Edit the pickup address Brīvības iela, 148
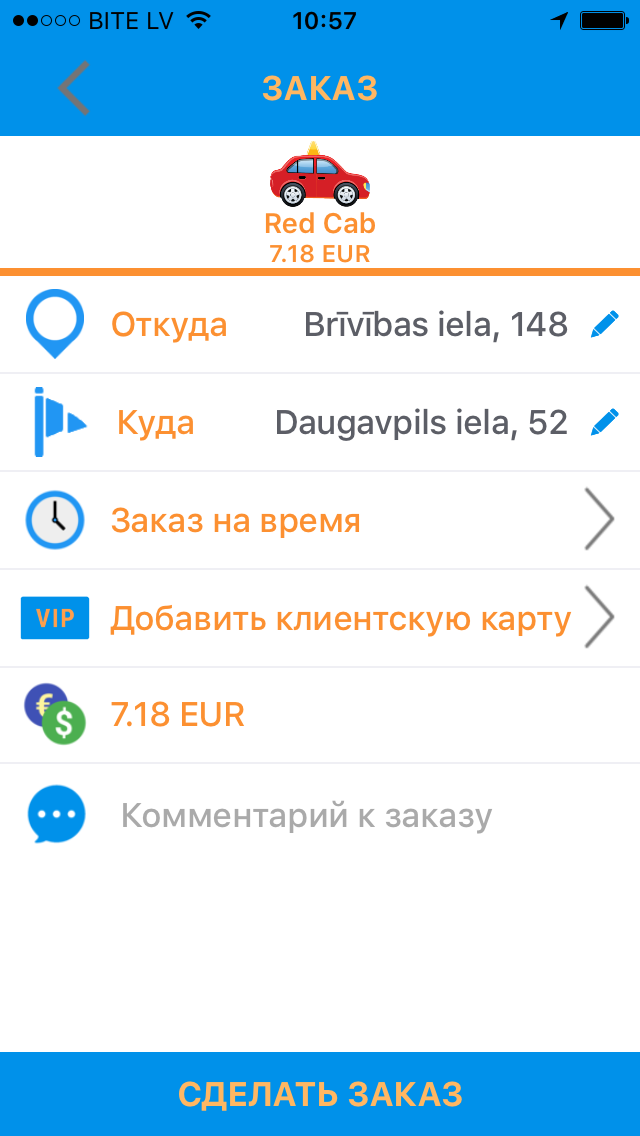This screenshot has width=640, height=1136. point(604,324)
